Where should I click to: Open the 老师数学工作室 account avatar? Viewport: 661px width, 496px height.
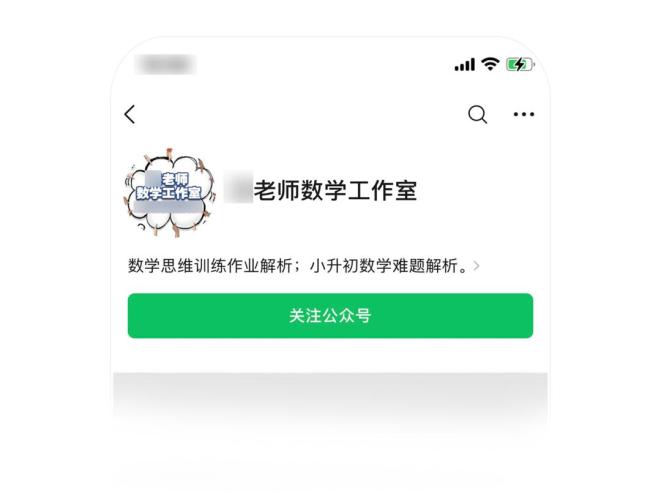(x=168, y=191)
